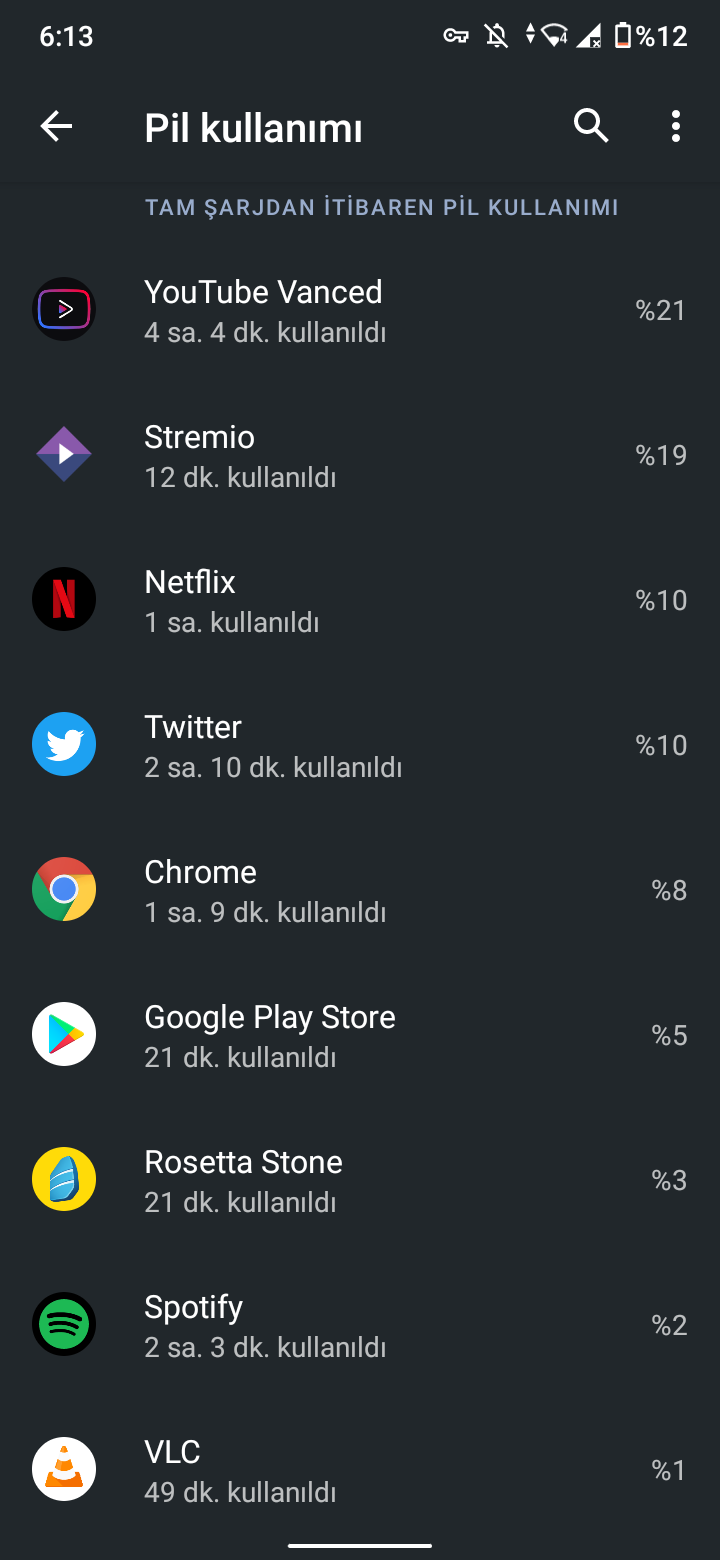The width and height of the screenshot is (720, 1560).
Task: Open Chrome battery usage details
Action: click(x=360, y=890)
